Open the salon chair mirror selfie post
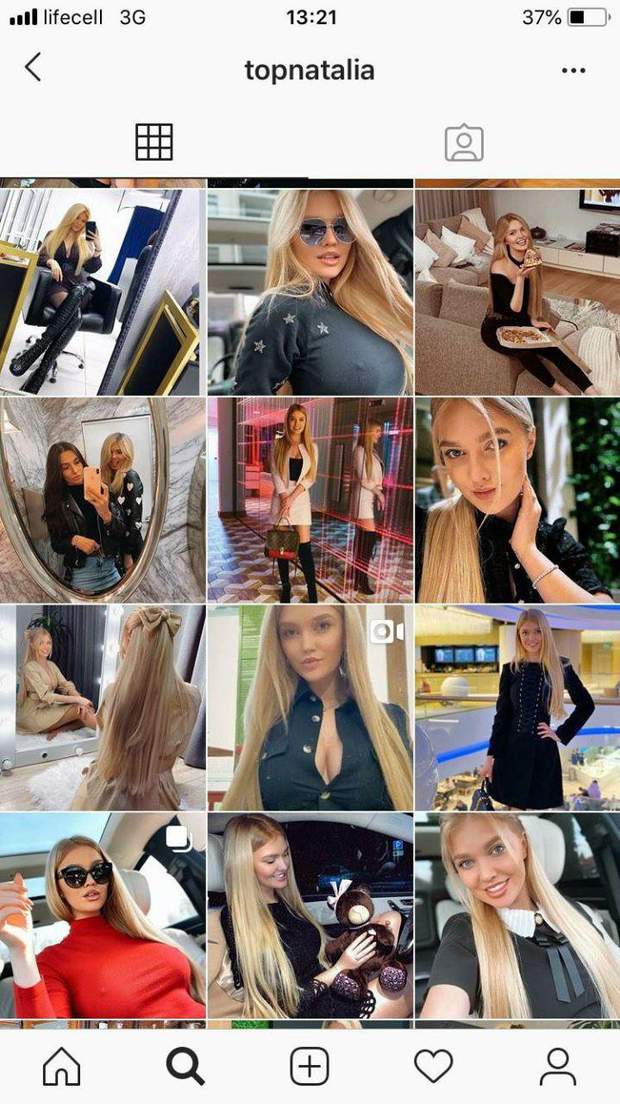Image resolution: width=620 pixels, height=1104 pixels. click(x=102, y=291)
